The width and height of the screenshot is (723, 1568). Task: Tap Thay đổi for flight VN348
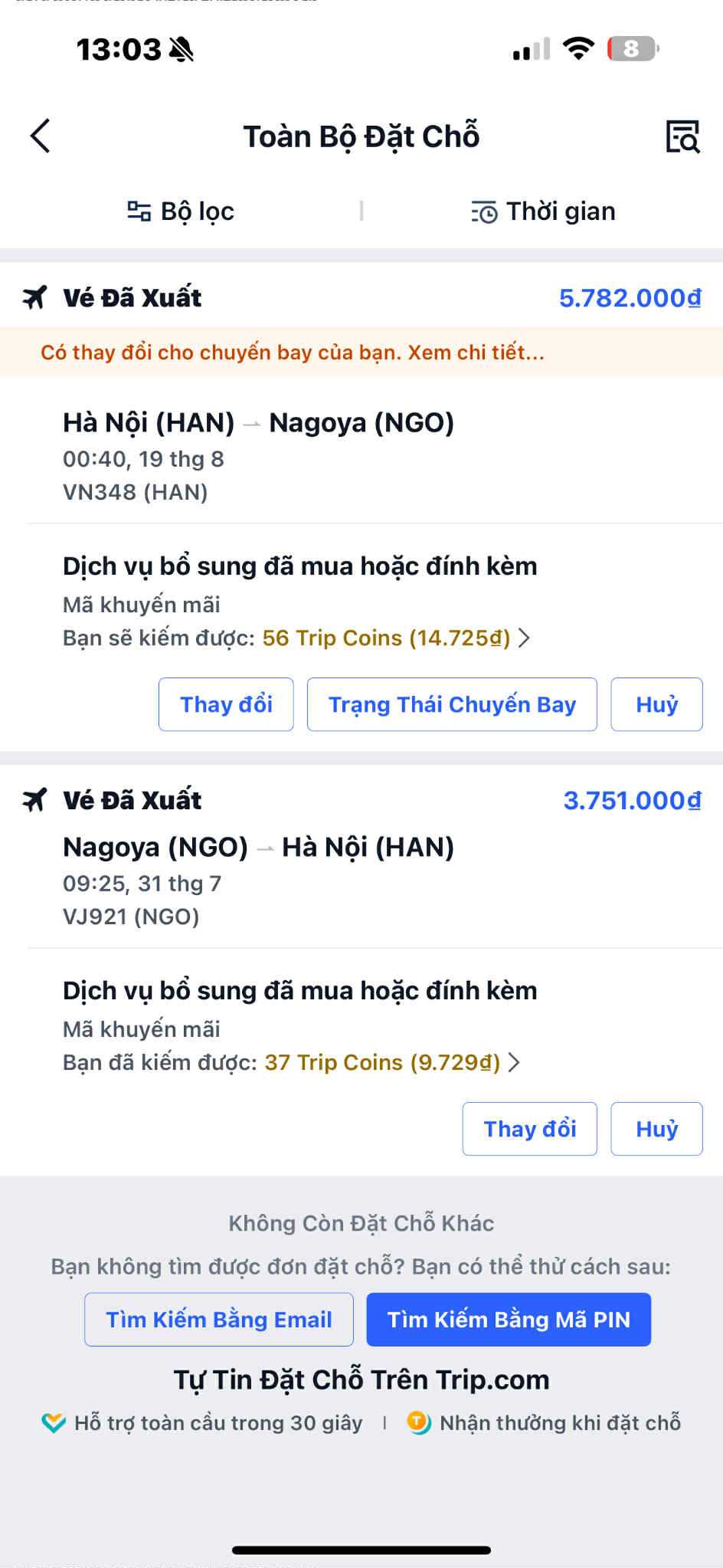tap(226, 704)
